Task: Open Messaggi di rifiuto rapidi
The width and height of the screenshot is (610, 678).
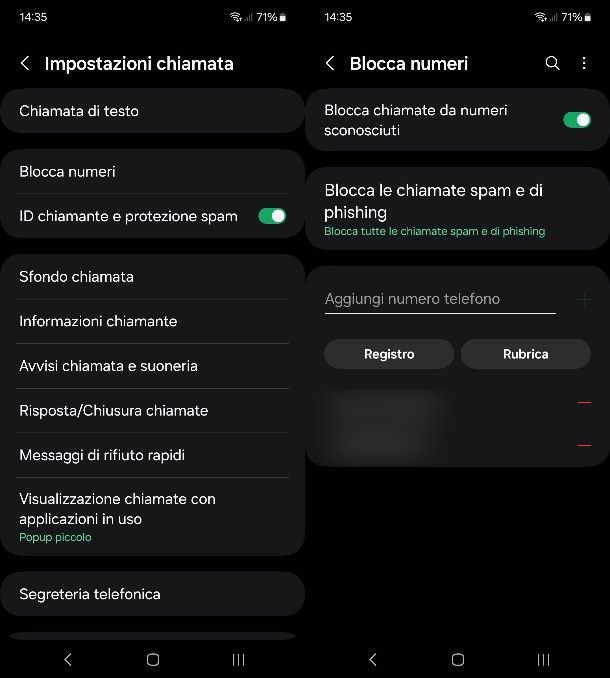Action: 152,455
